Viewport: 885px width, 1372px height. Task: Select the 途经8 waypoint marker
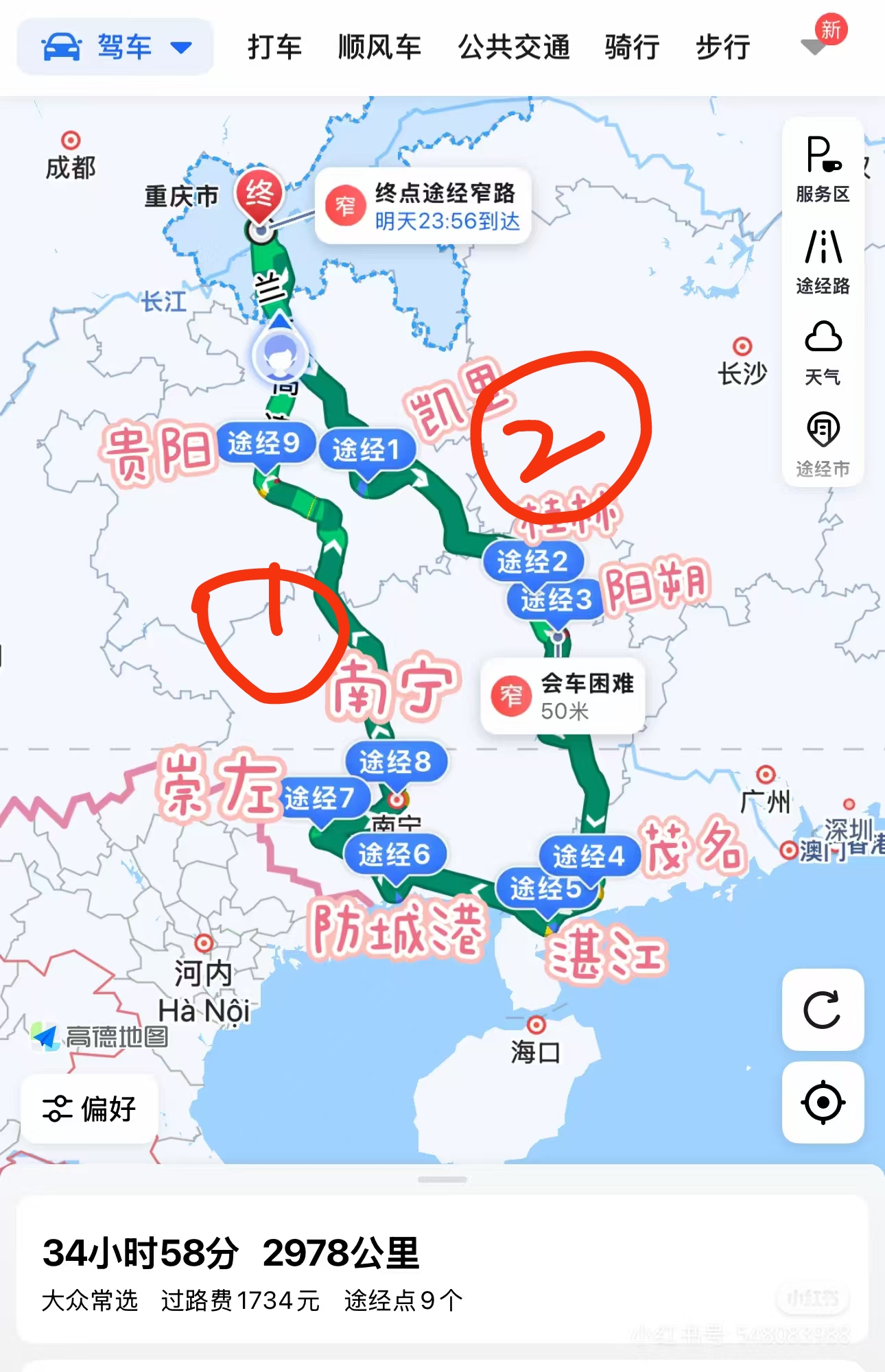coord(395,761)
